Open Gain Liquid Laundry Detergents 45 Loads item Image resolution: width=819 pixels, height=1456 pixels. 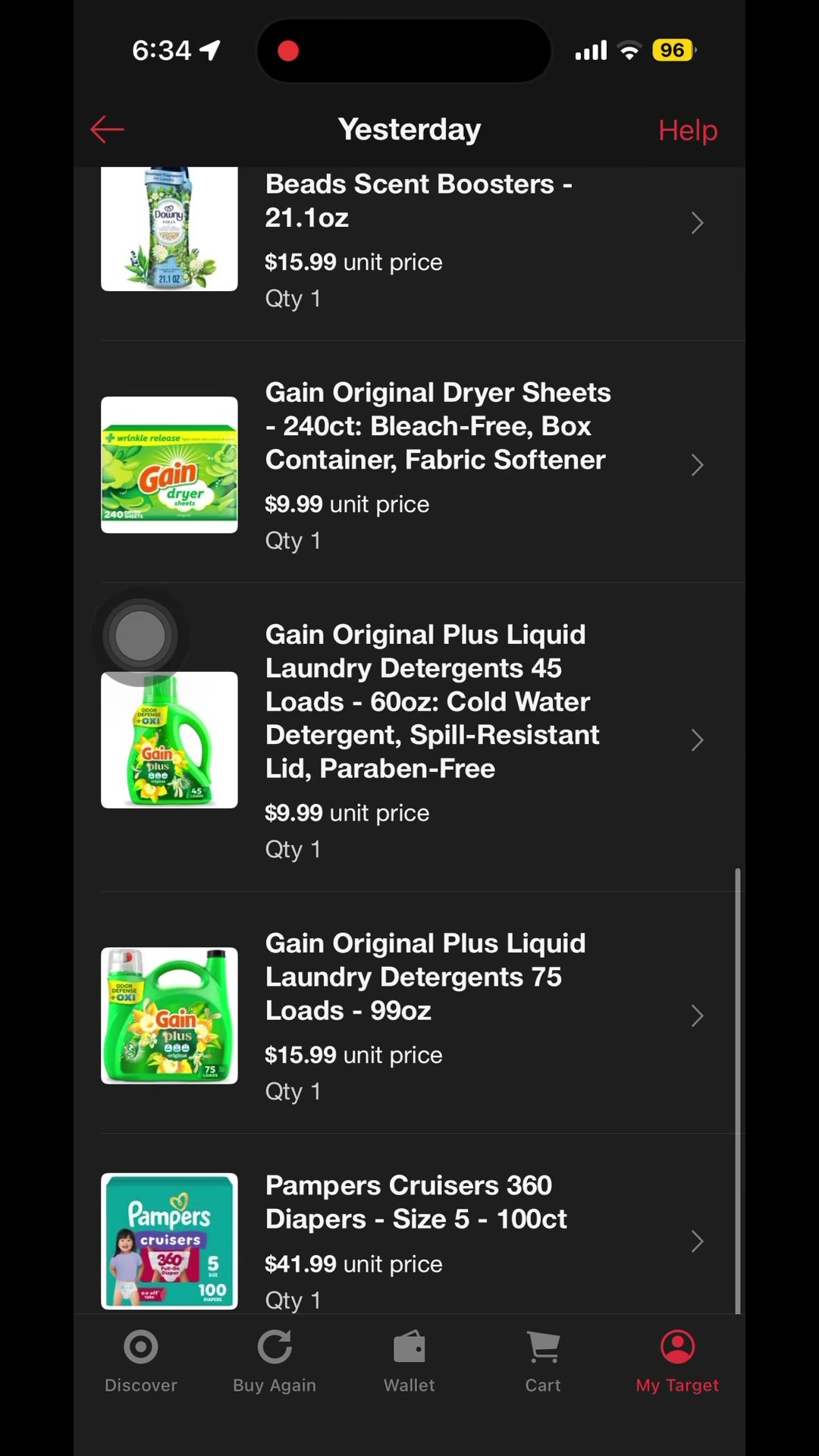[x=409, y=738]
